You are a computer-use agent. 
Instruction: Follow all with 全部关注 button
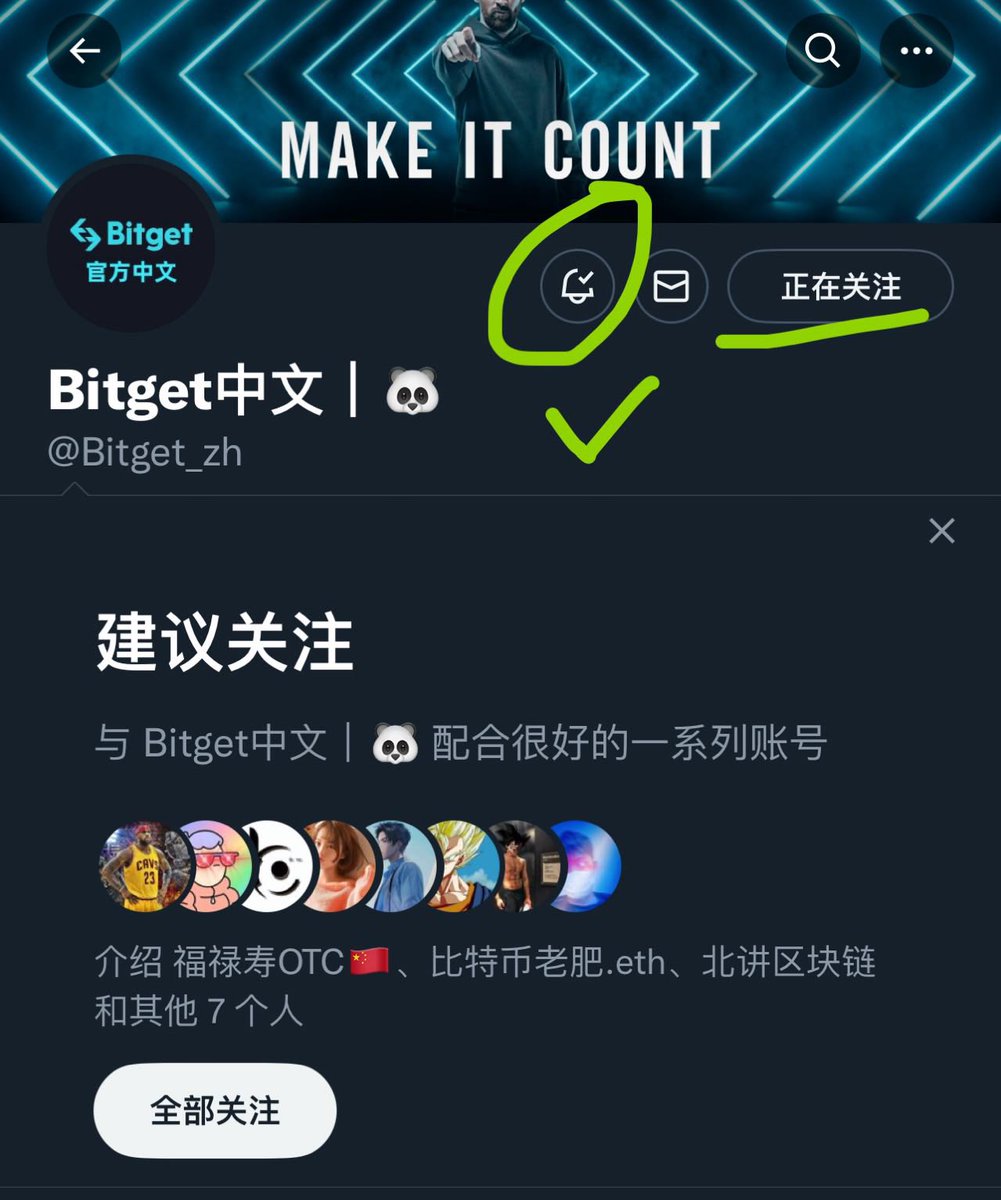coord(215,1110)
